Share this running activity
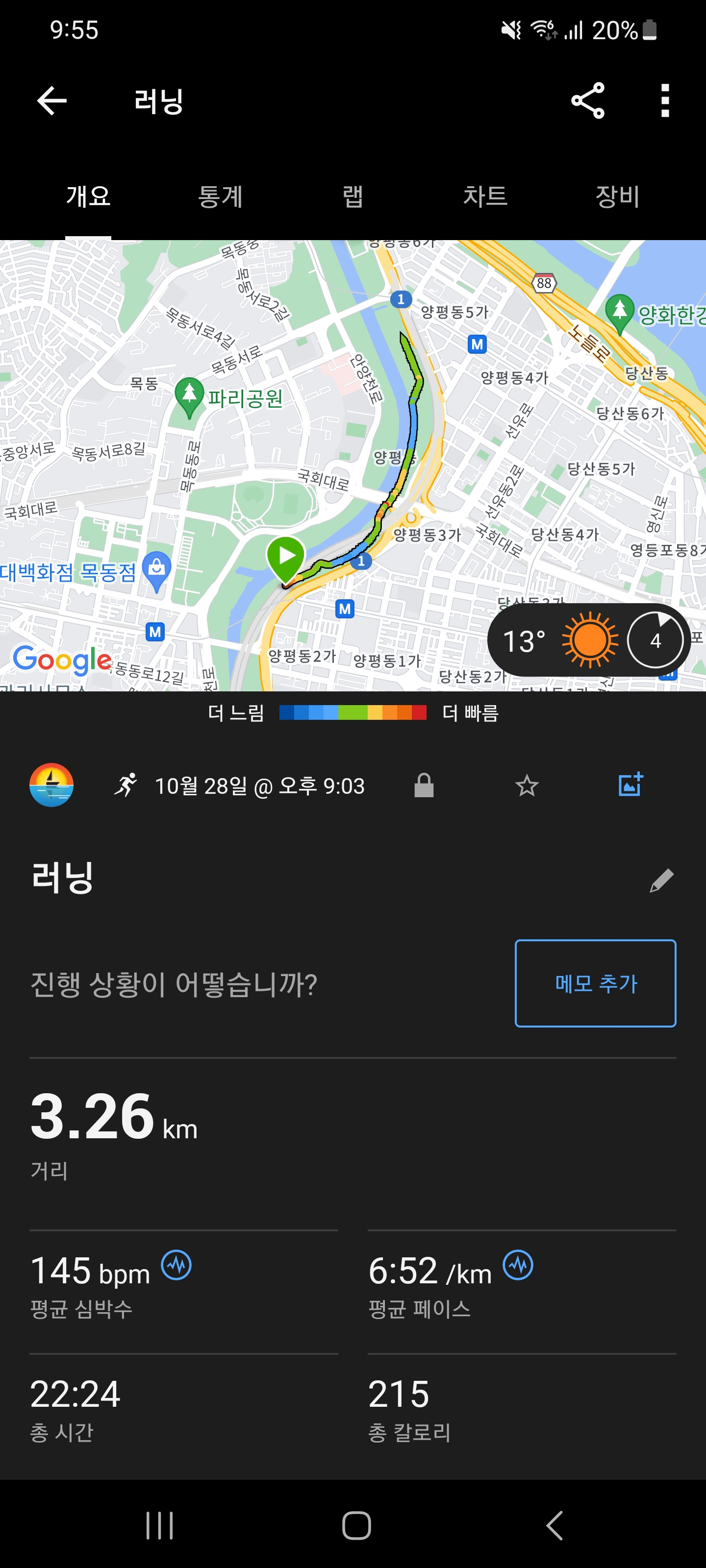Viewport: 706px width, 1568px height. [x=587, y=100]
